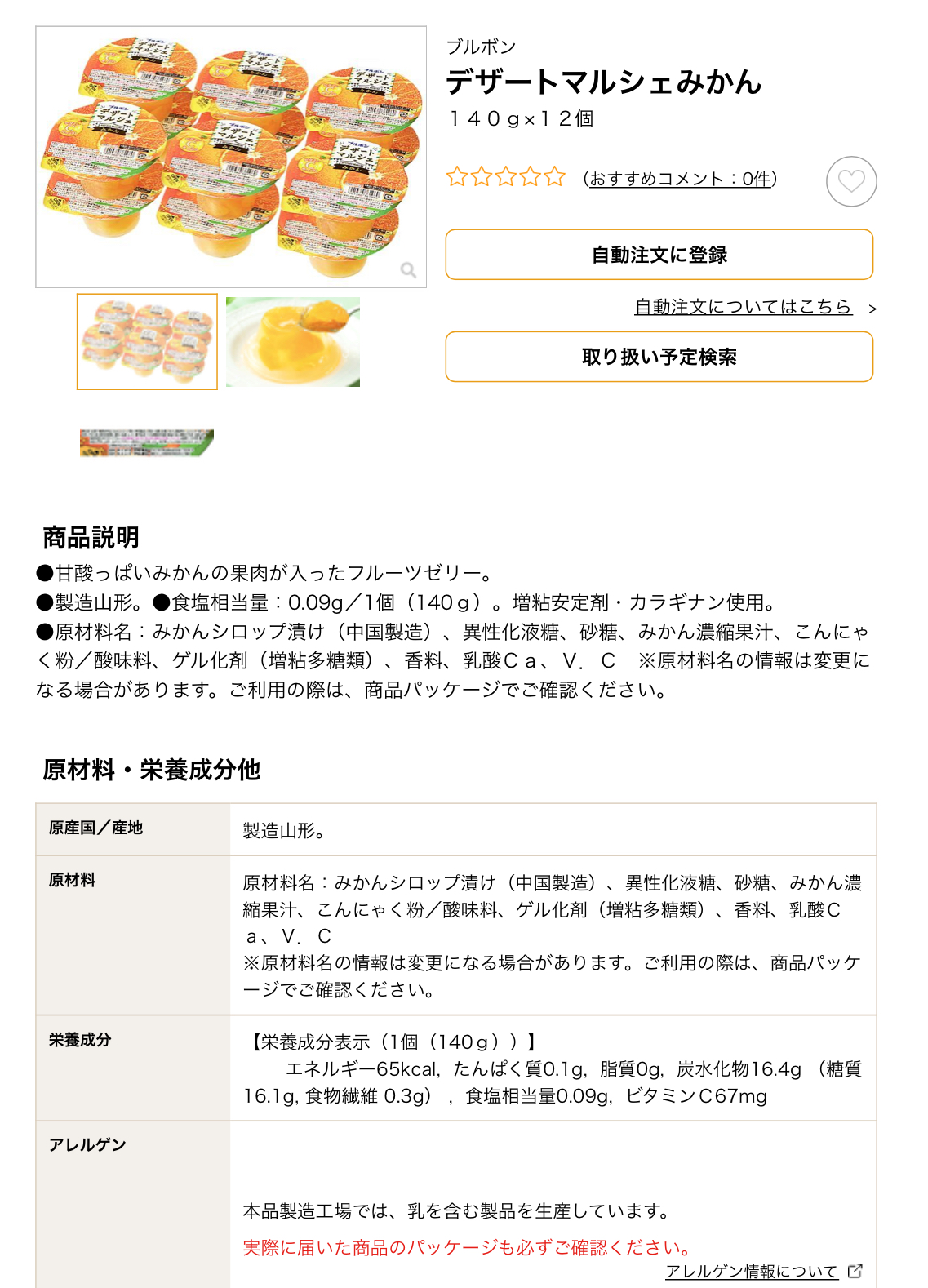Tap 取り扱い予定検索 button
Screen dimensions: 928x1288
[x=659, y=357]
